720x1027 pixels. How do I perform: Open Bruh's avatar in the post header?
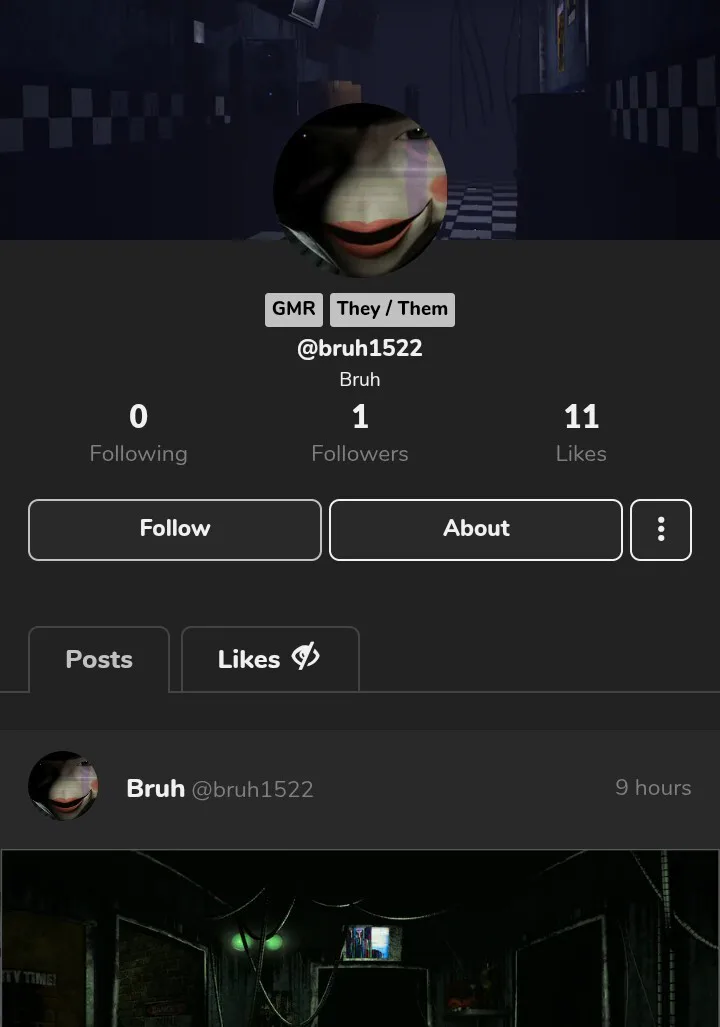pyautogui.click(x=63, y=787)
